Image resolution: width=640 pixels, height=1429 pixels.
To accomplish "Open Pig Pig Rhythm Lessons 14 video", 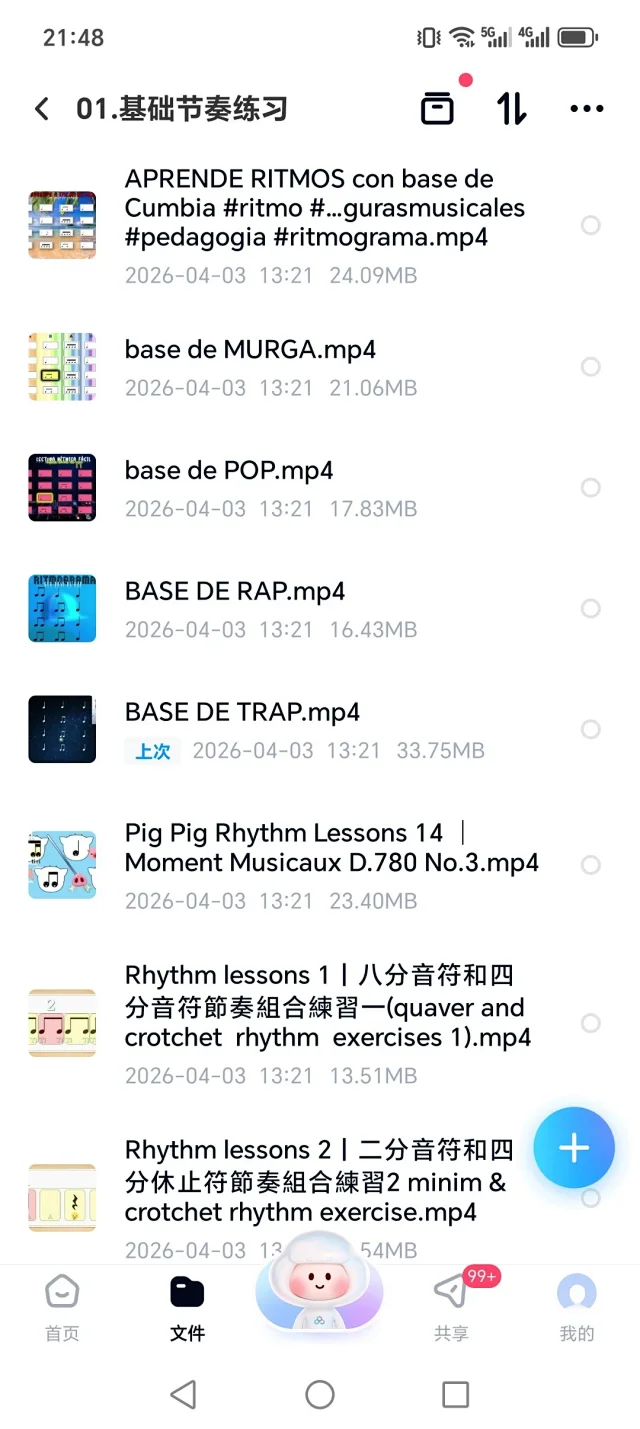I will 331,848.
